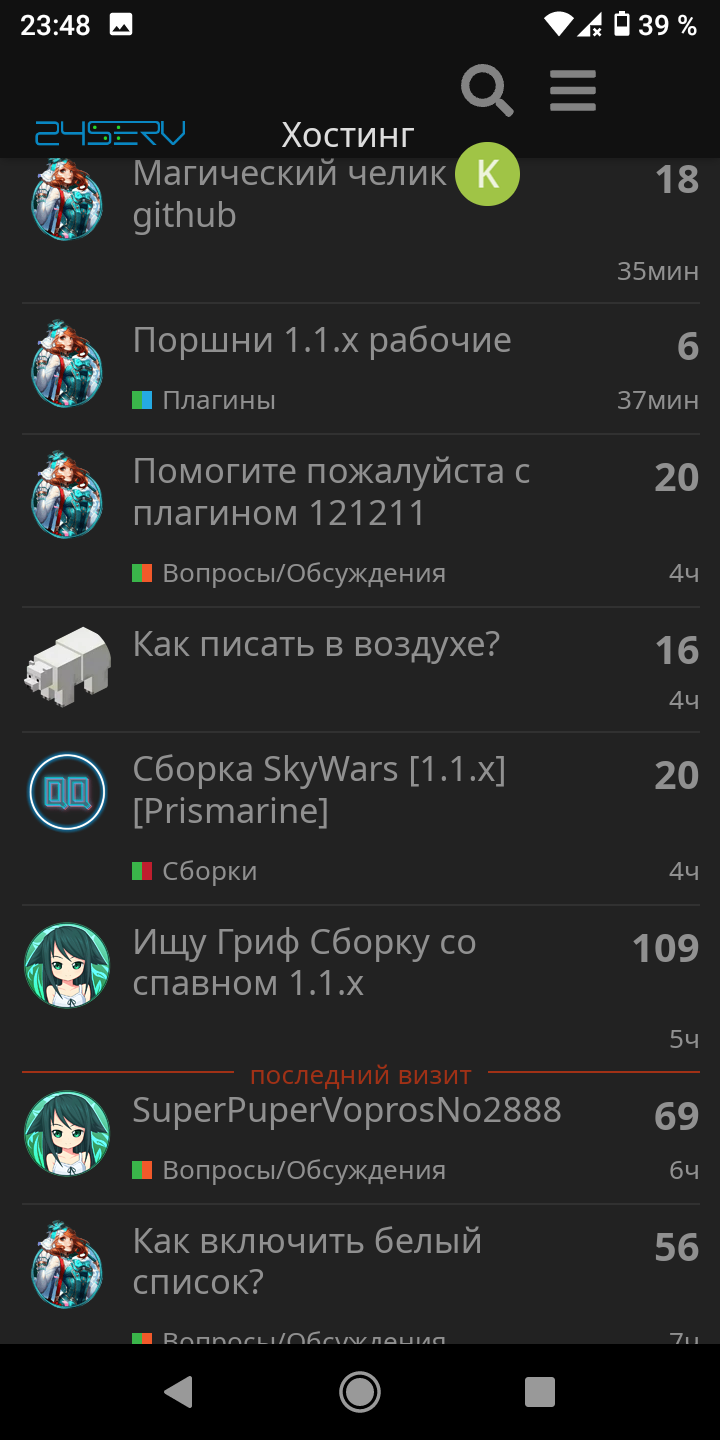Viewport: 720px width, 1440px height.
Task: Open the user avatar K profile
Action: pos(487,174)
